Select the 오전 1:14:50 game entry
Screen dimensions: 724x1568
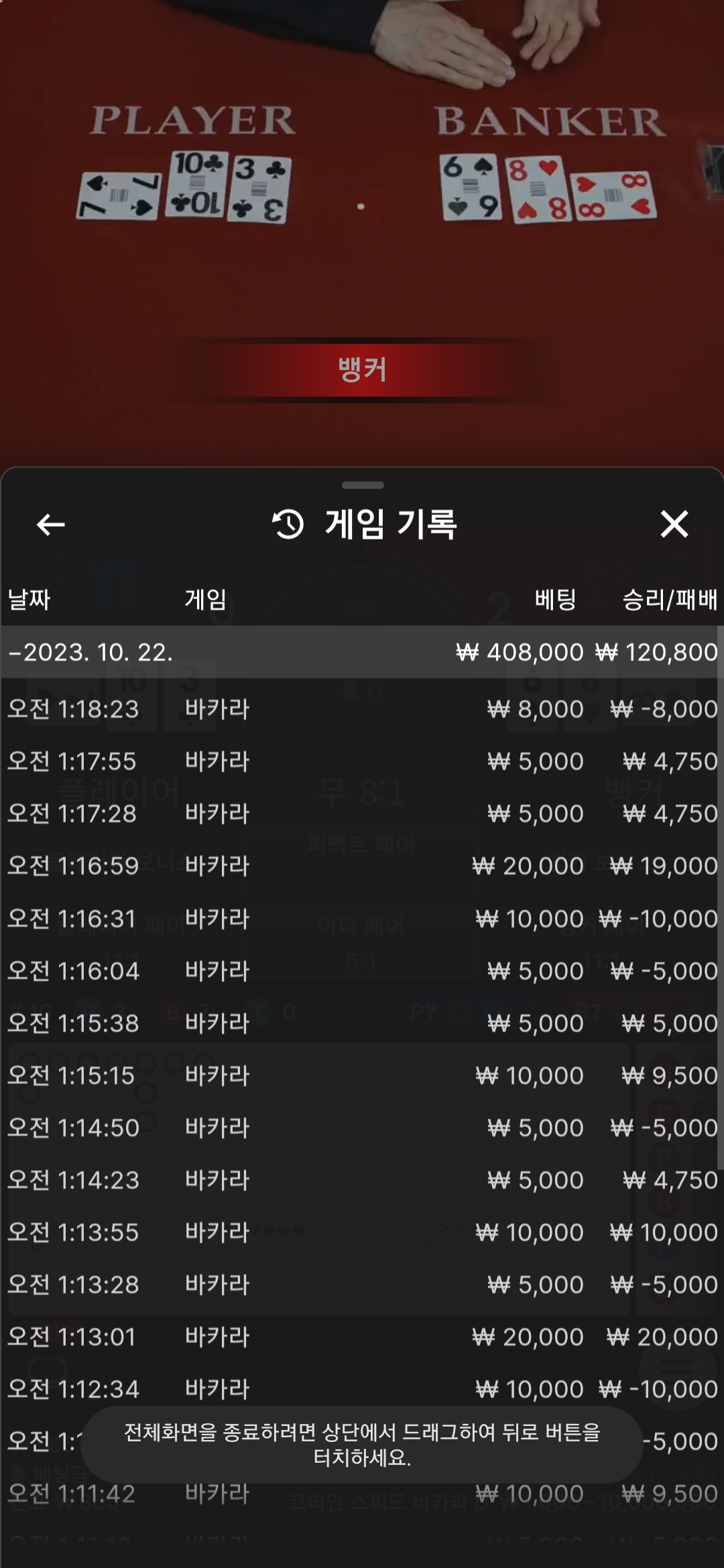[362, 1128]
